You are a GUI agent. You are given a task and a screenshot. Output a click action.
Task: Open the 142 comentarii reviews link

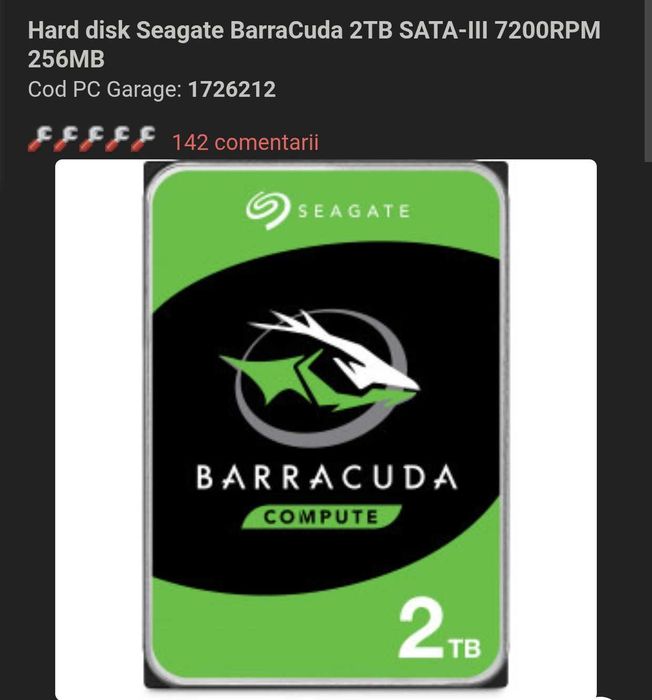pyautogui.click(x=245, y=142)
